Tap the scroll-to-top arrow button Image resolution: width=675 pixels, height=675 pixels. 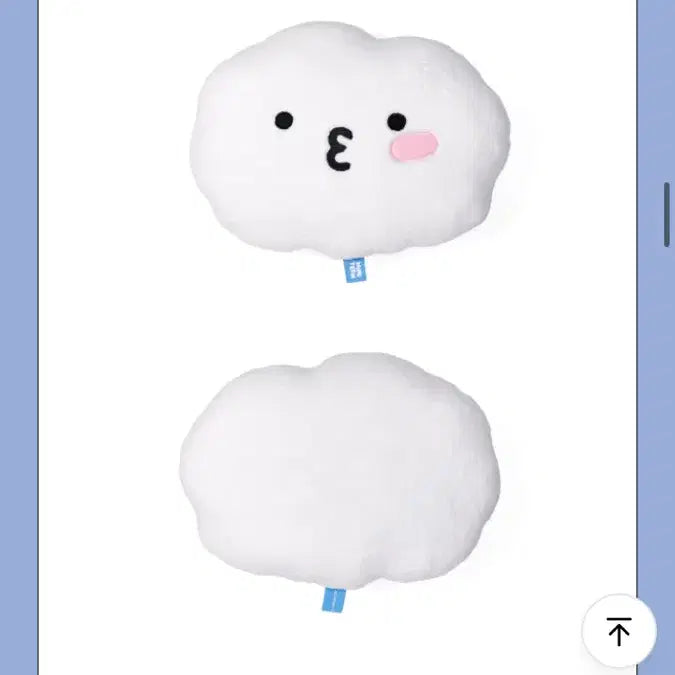pos(619,631)
